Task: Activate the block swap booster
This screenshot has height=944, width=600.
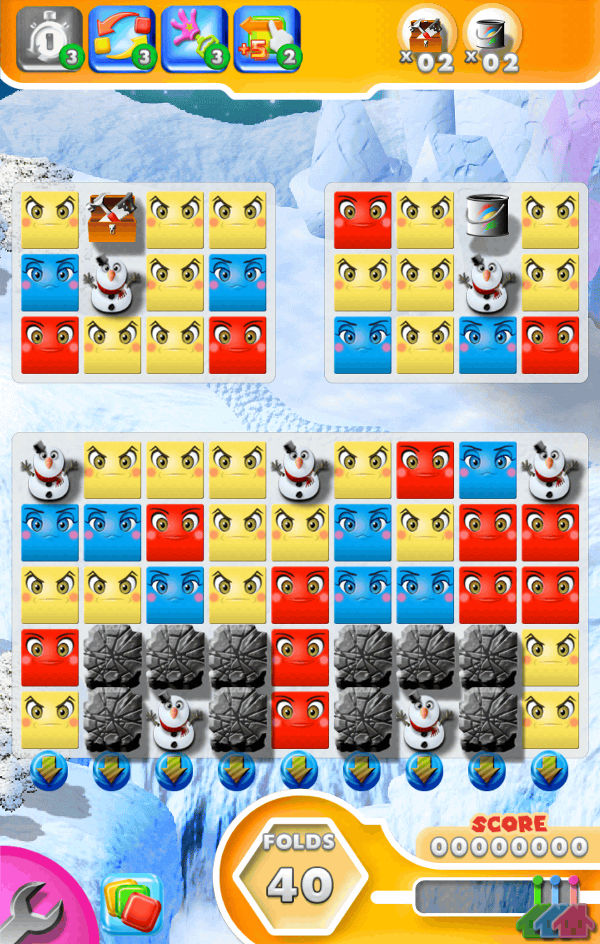Action: (x=120, y=38)
